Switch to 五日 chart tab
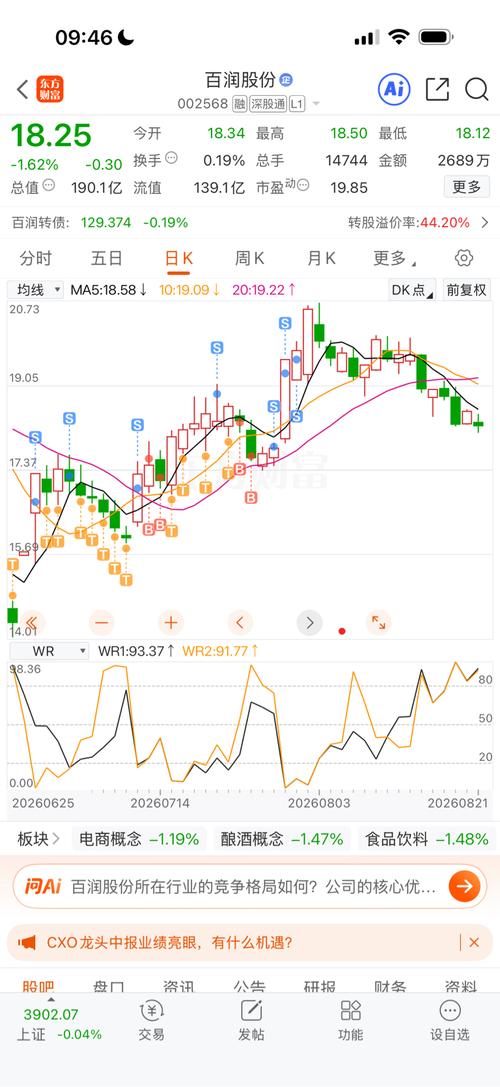The height and width of the screenshot is (1087, 500). click(x=107, y=259)
